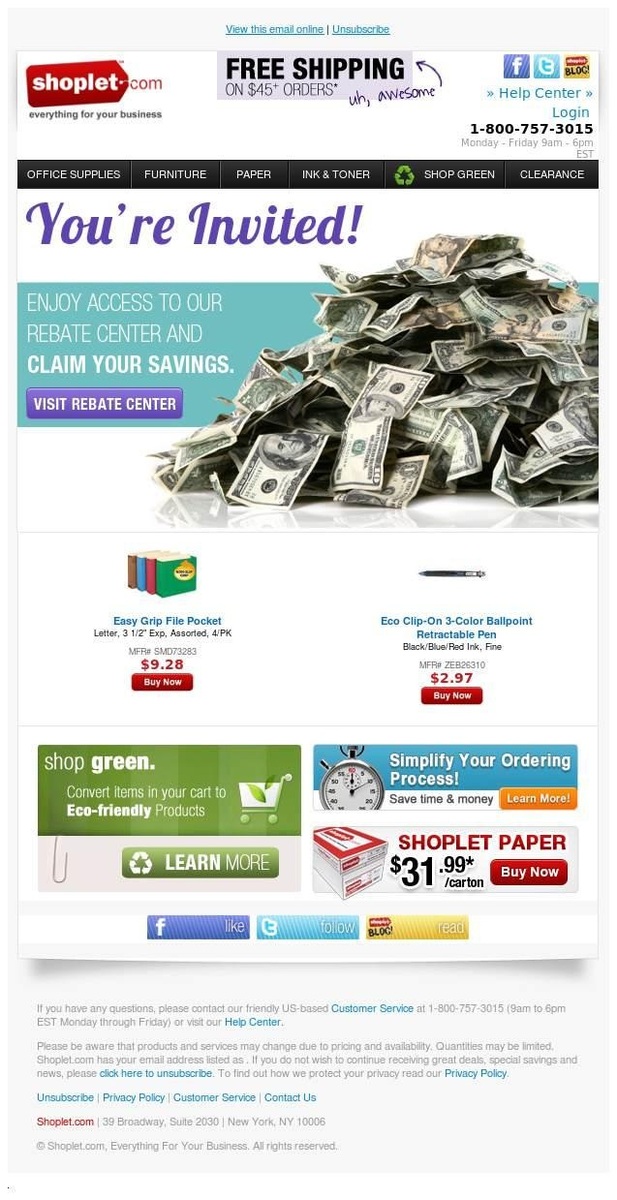Select the Furniture menu item

[175, 174]
